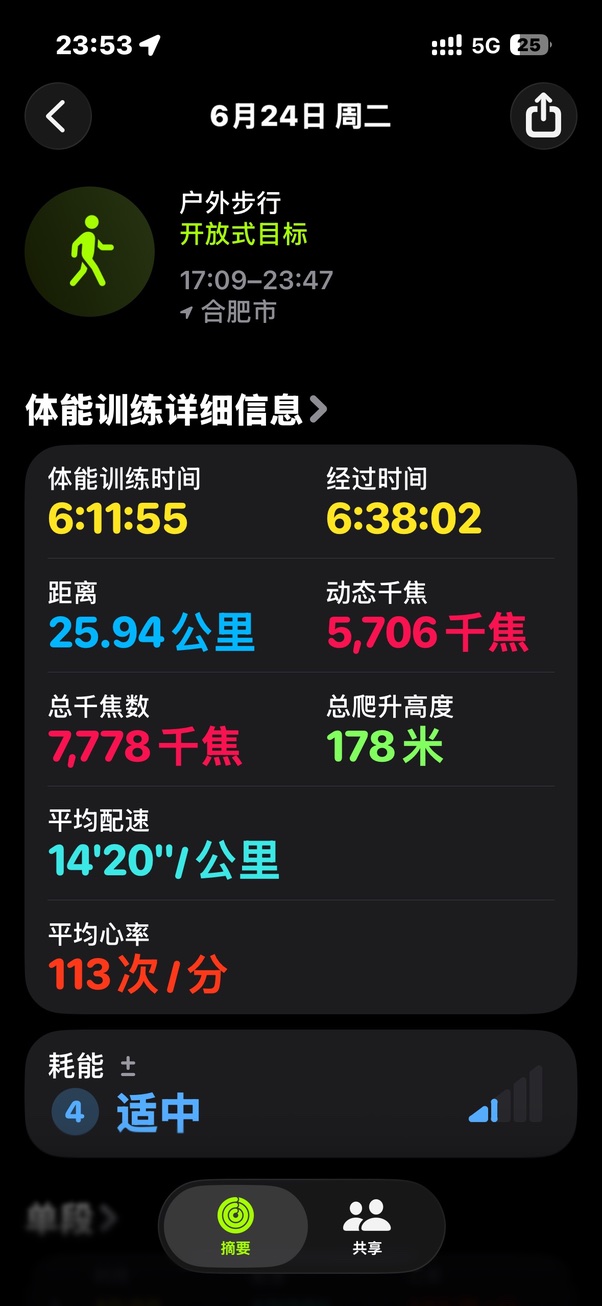Switch to the 摘要 tab
This screenshot has height=1306, width=602.
236,1226
